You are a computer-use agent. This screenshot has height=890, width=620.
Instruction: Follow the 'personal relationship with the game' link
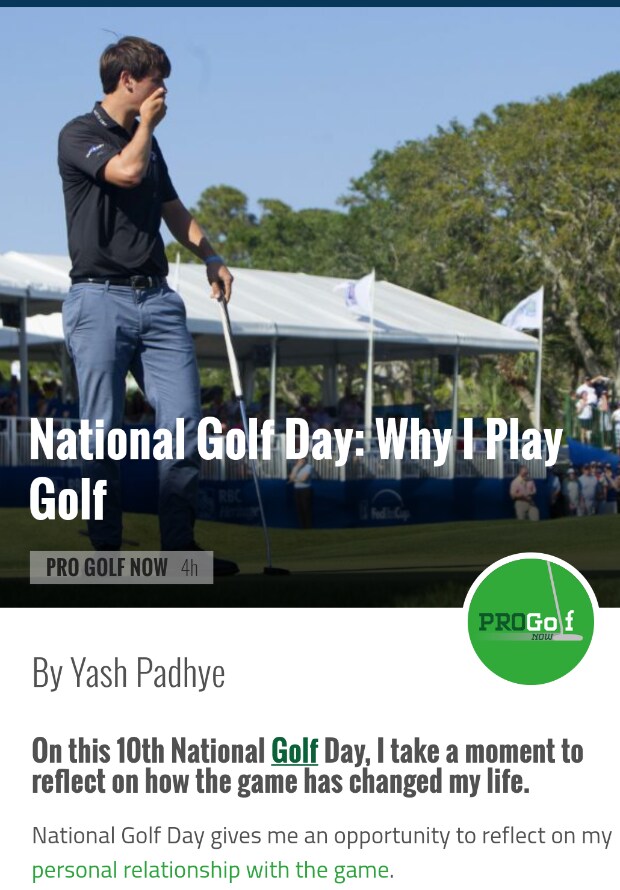[x=211, y=870]
